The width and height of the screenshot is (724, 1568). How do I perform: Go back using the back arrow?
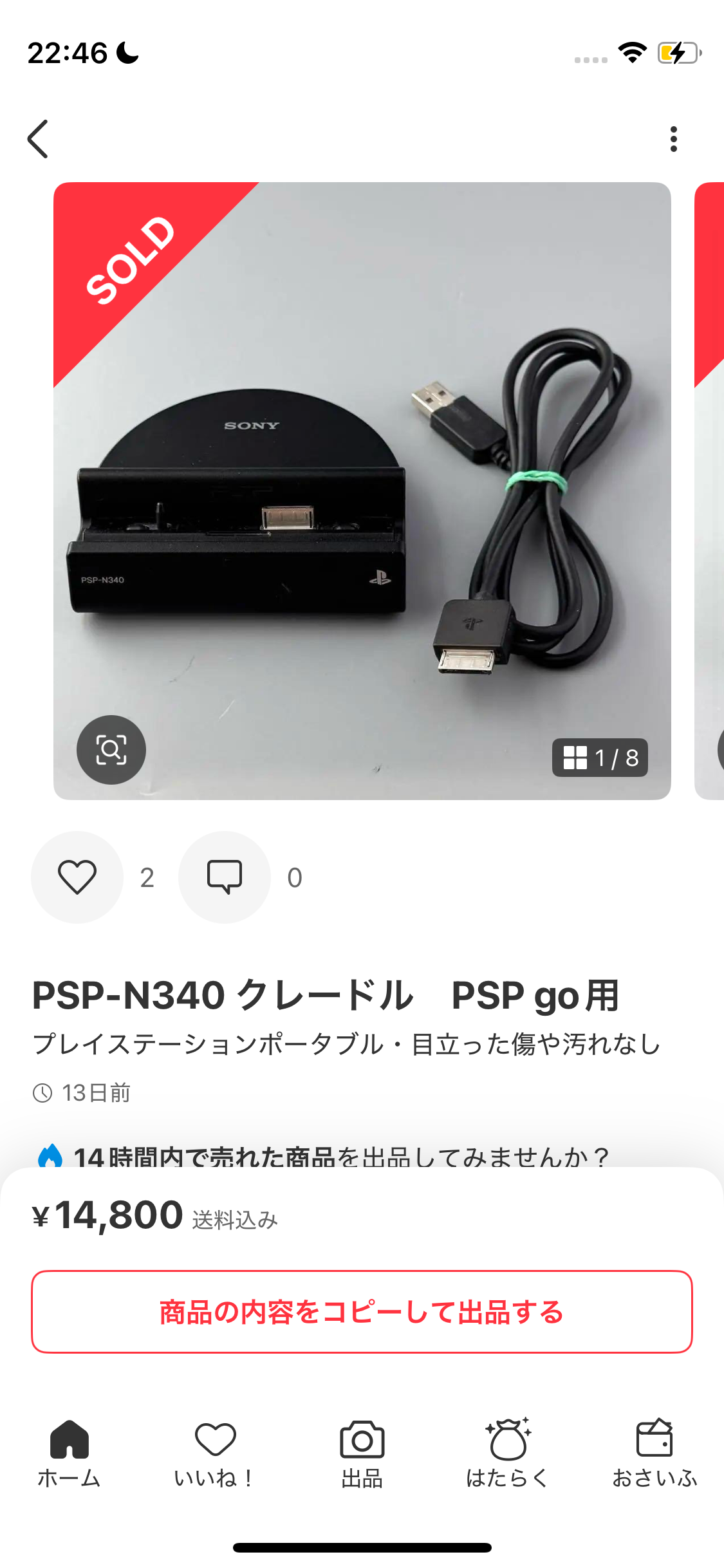(38, 138)
